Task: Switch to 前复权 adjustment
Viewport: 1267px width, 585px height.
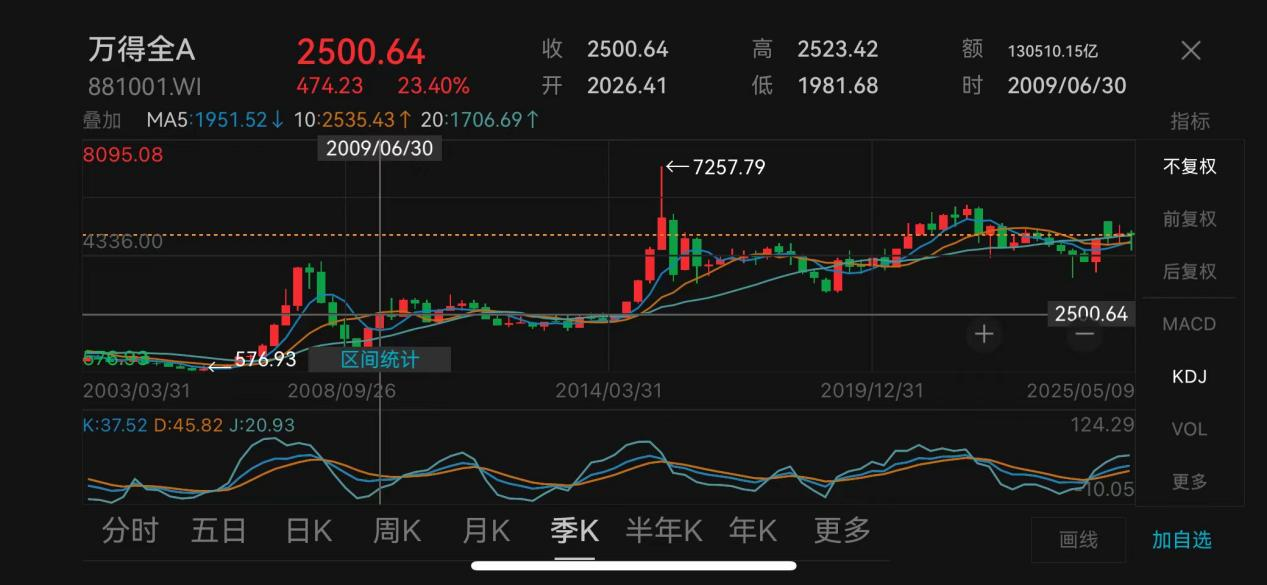Action: [x=1189, y=219]
